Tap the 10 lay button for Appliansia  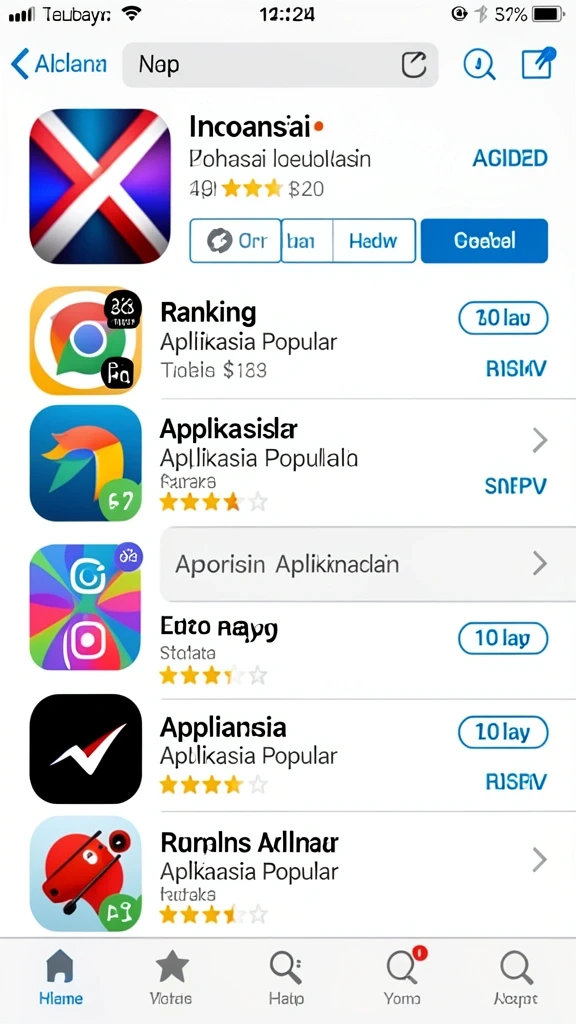[x=504, y=732]
